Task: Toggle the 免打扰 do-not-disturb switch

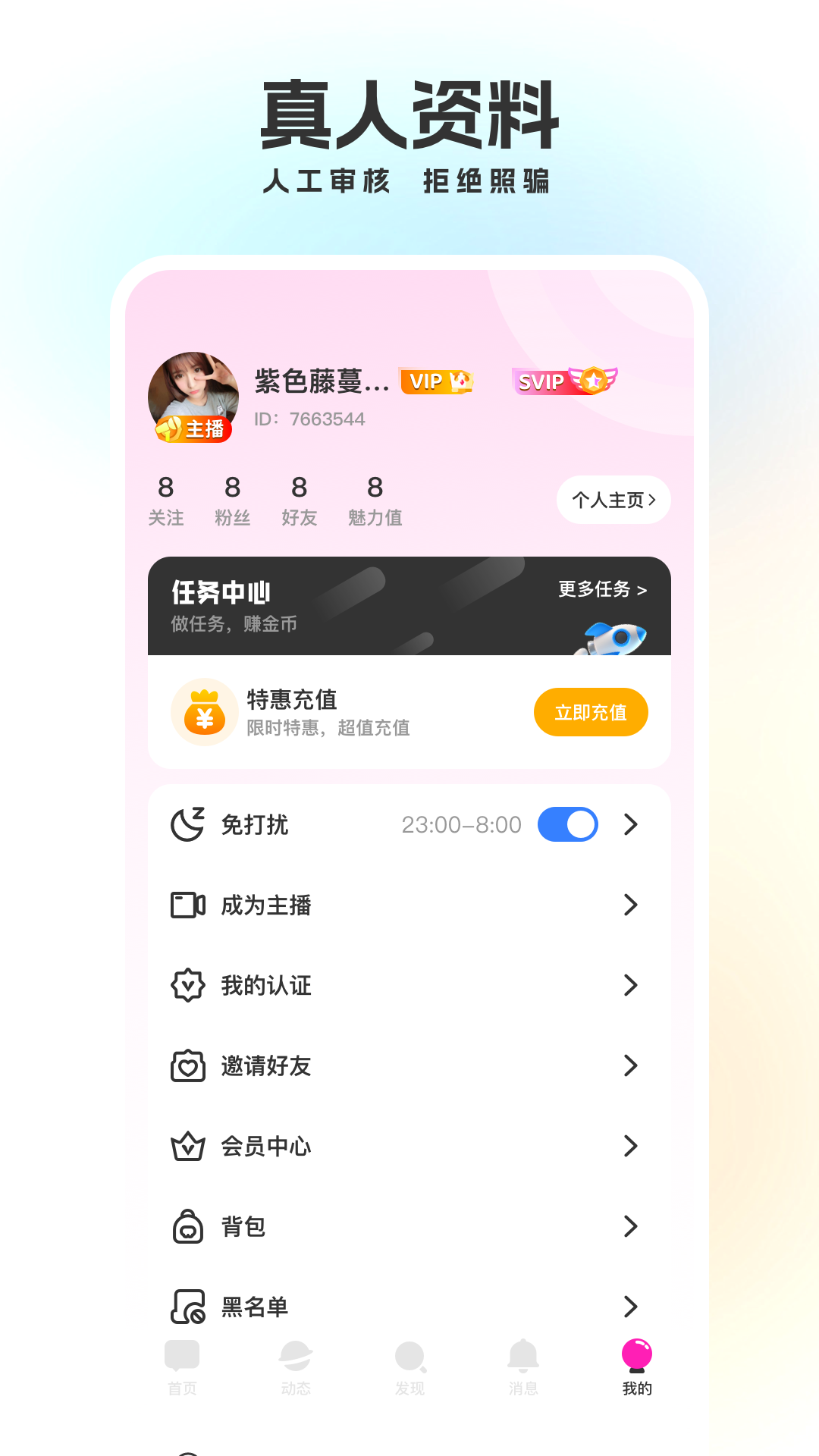Action: tap(567, 824)
